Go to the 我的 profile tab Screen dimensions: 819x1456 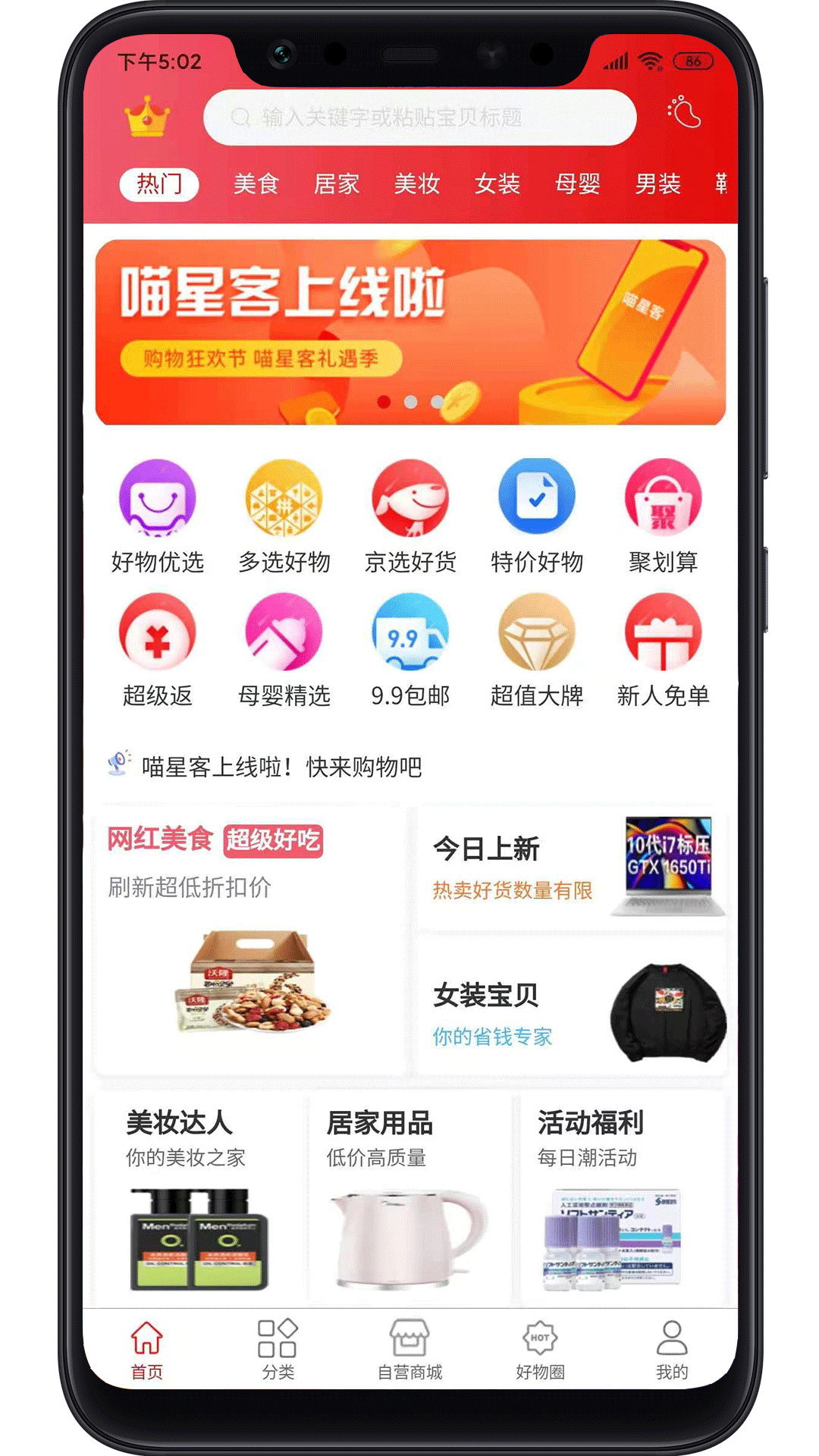672,1349
